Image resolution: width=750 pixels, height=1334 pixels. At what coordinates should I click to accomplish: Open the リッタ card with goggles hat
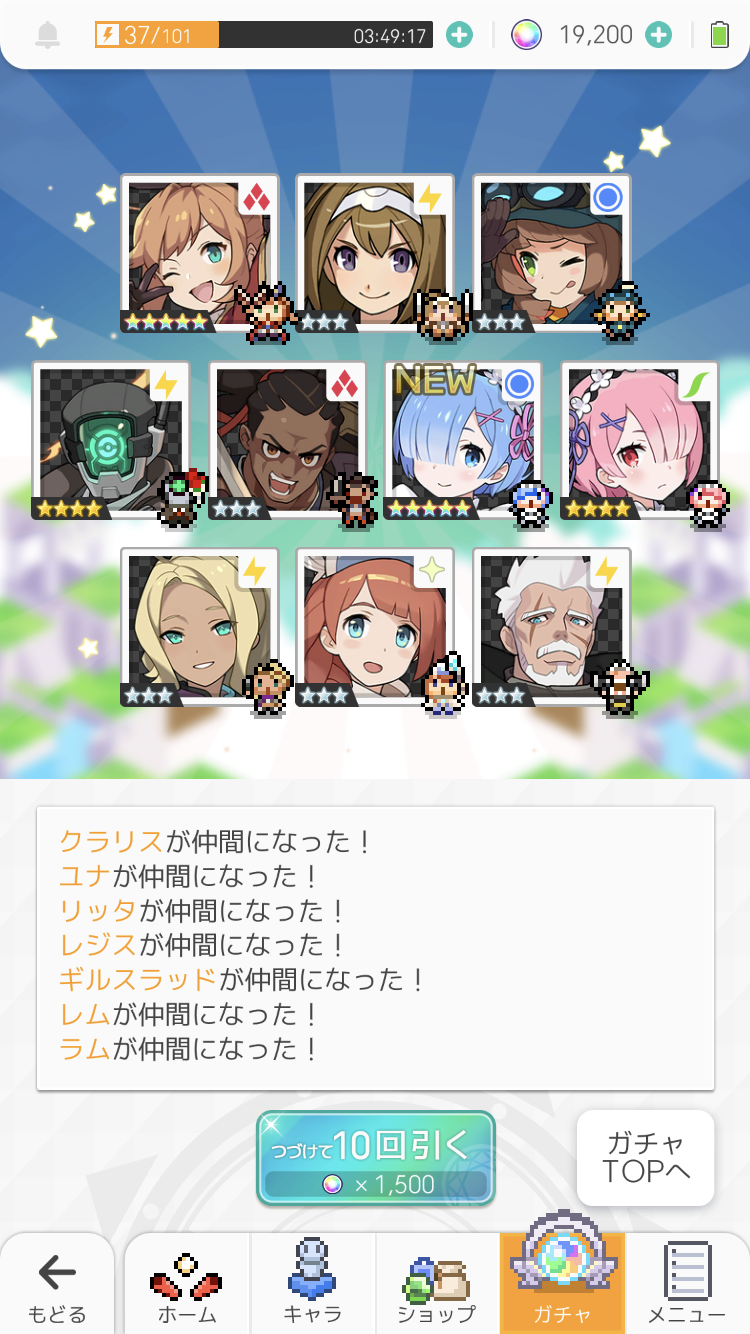(x=551, y=254)
